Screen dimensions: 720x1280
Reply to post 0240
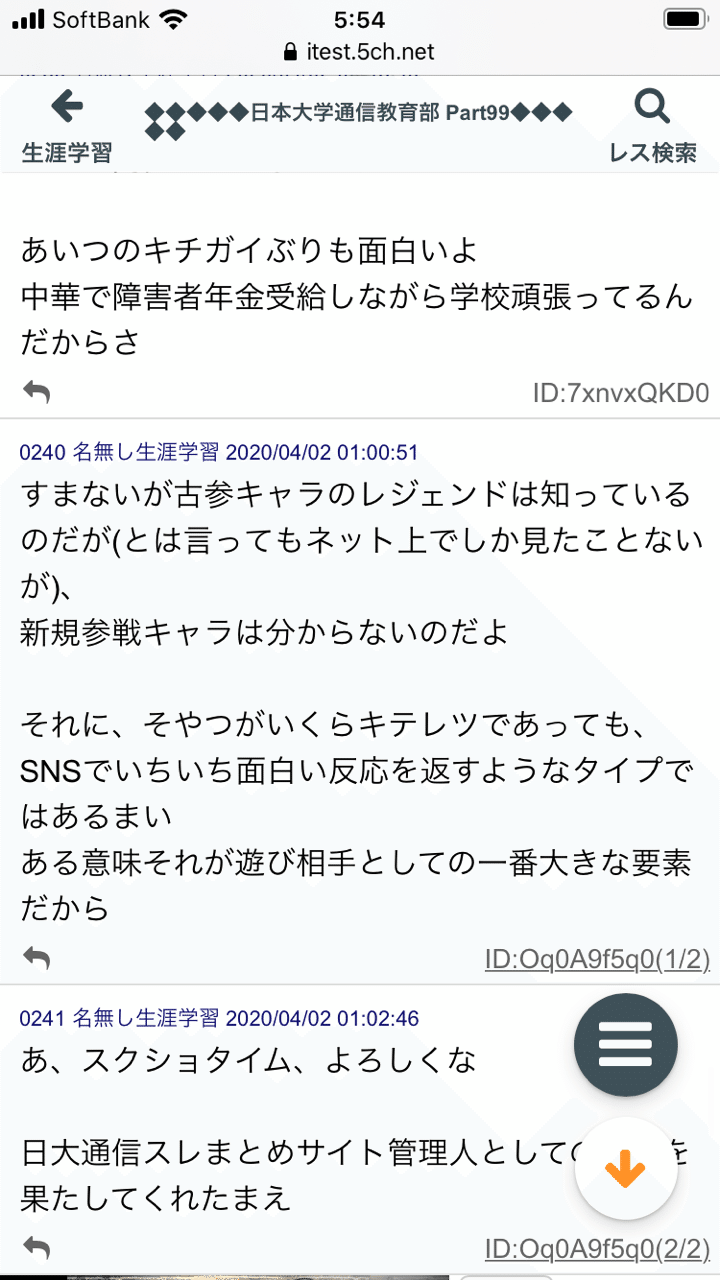click(36, 958)
